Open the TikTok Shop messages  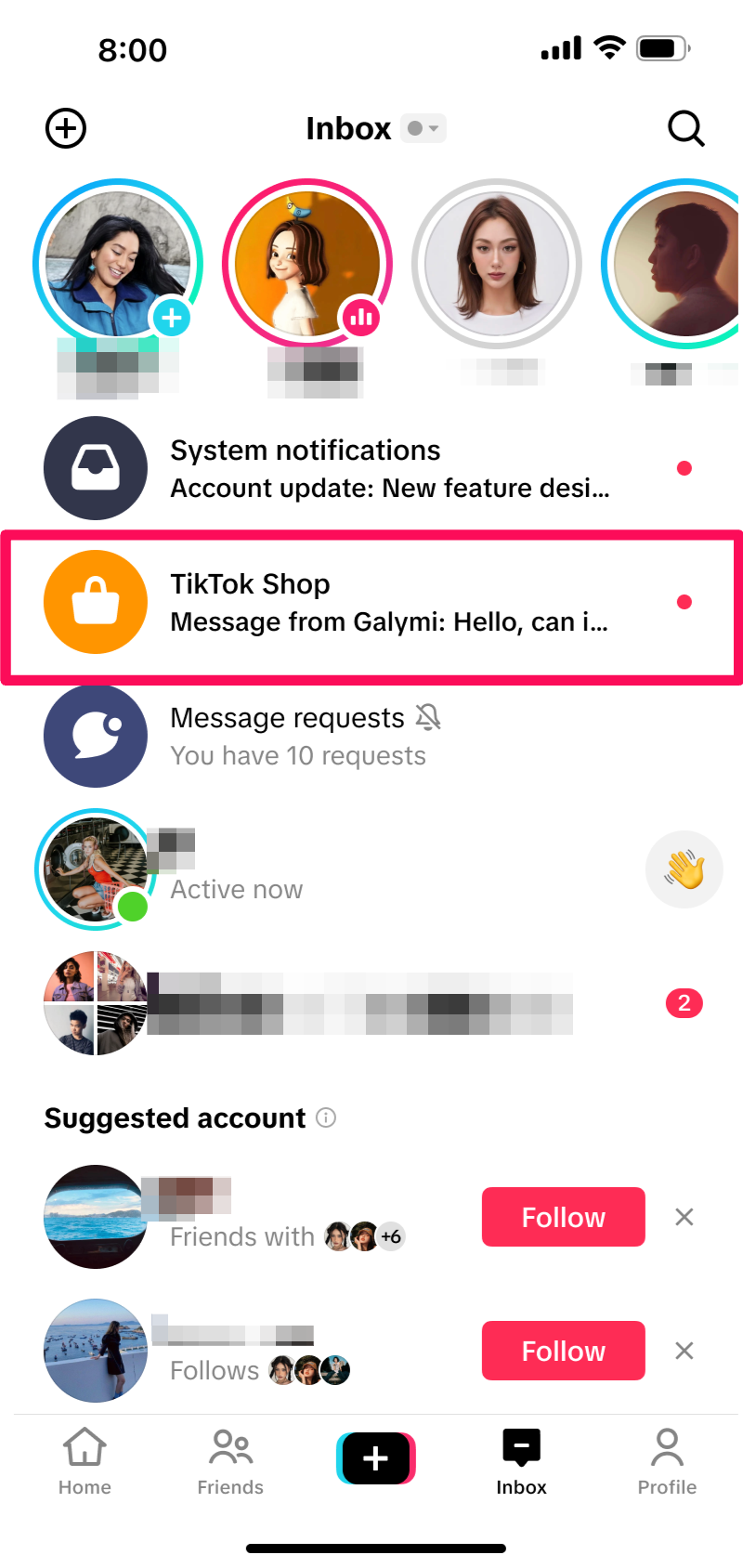(x=371, y=602)
